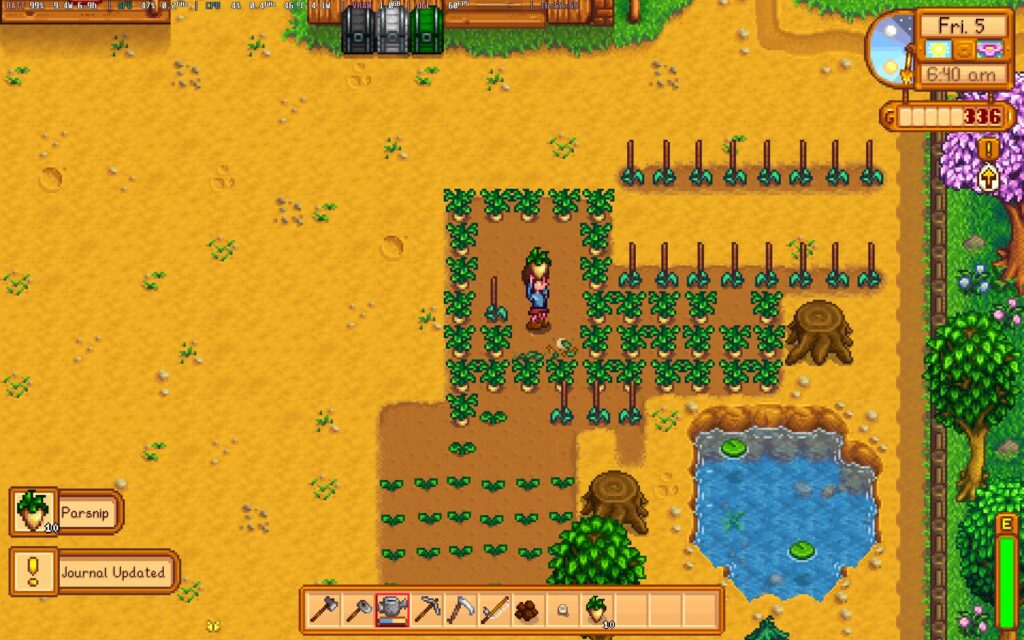The height and width of the screenshot is (640, 1024).
Task: Select the parsnip stack in the toolbar
Action: click(597, 608)
